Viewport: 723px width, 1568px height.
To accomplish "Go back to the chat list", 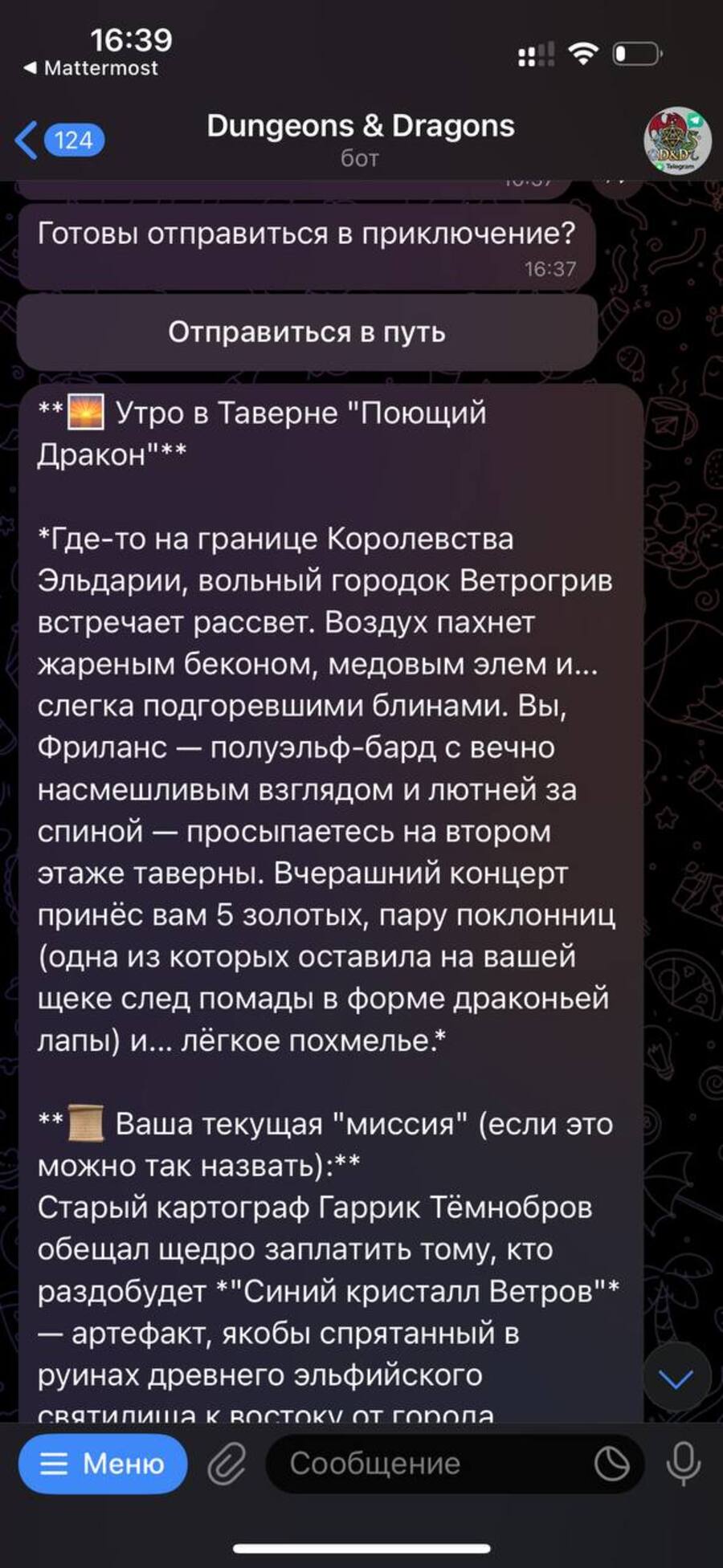I will click(x=58, y=141).
